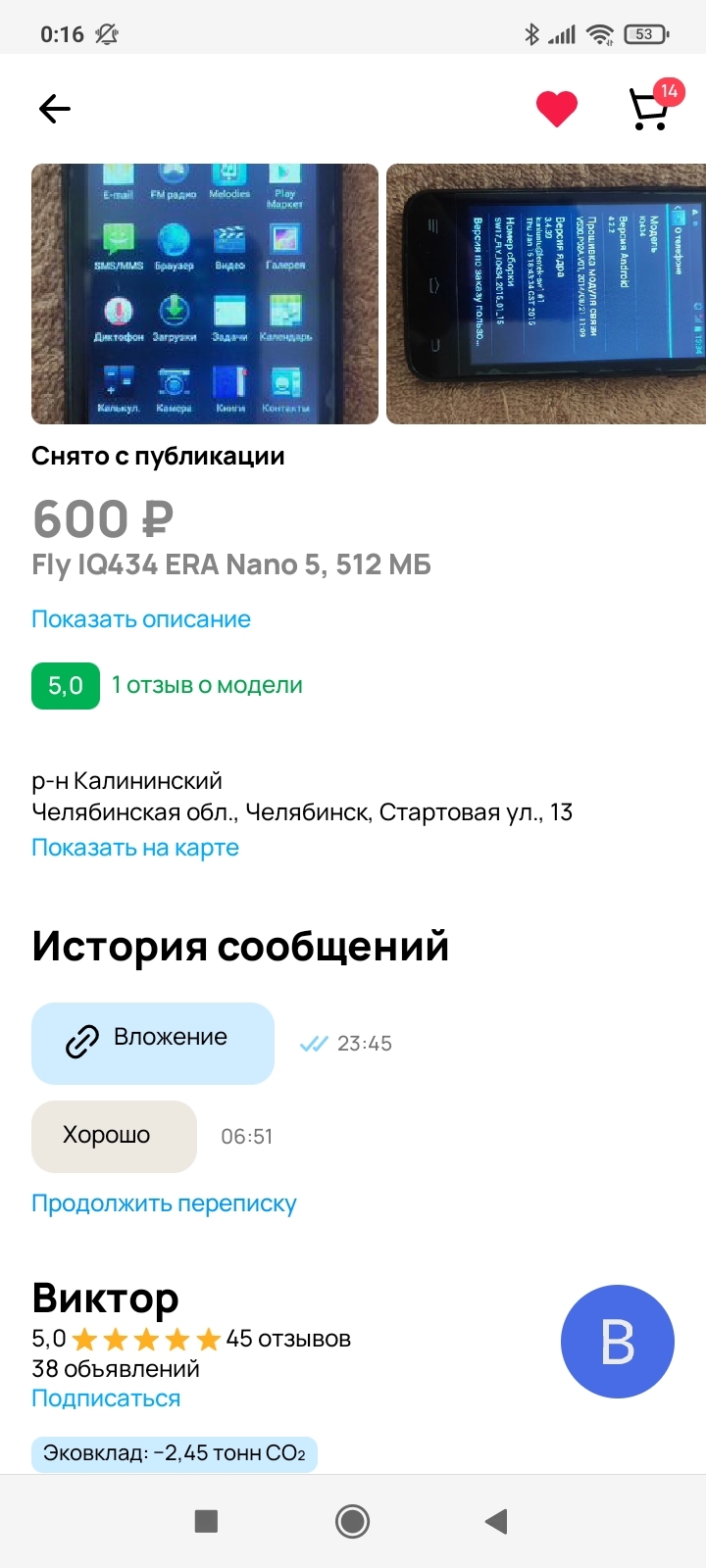Open the first phone photo

point(205,294)
